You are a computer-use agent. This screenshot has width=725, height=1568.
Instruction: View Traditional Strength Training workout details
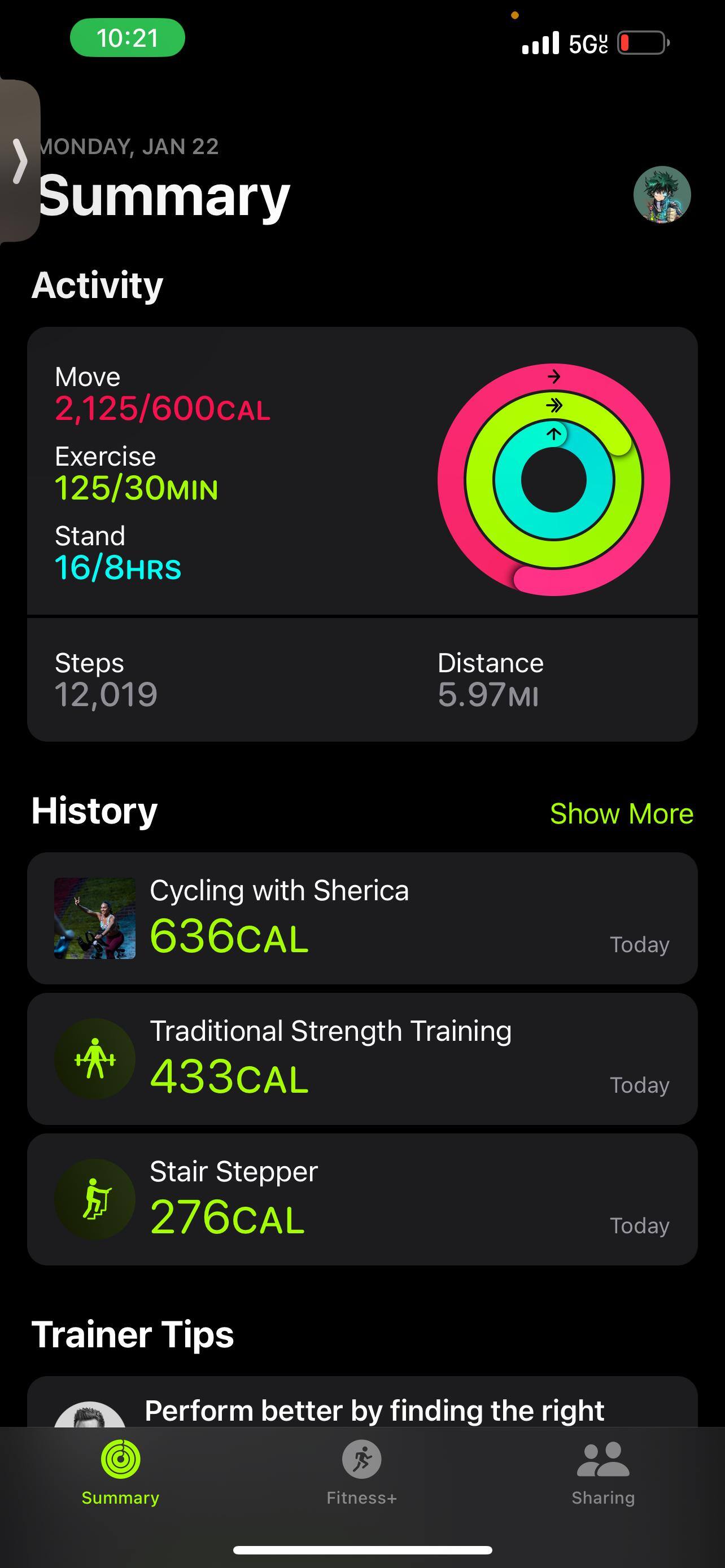(x=362, y=1058)
